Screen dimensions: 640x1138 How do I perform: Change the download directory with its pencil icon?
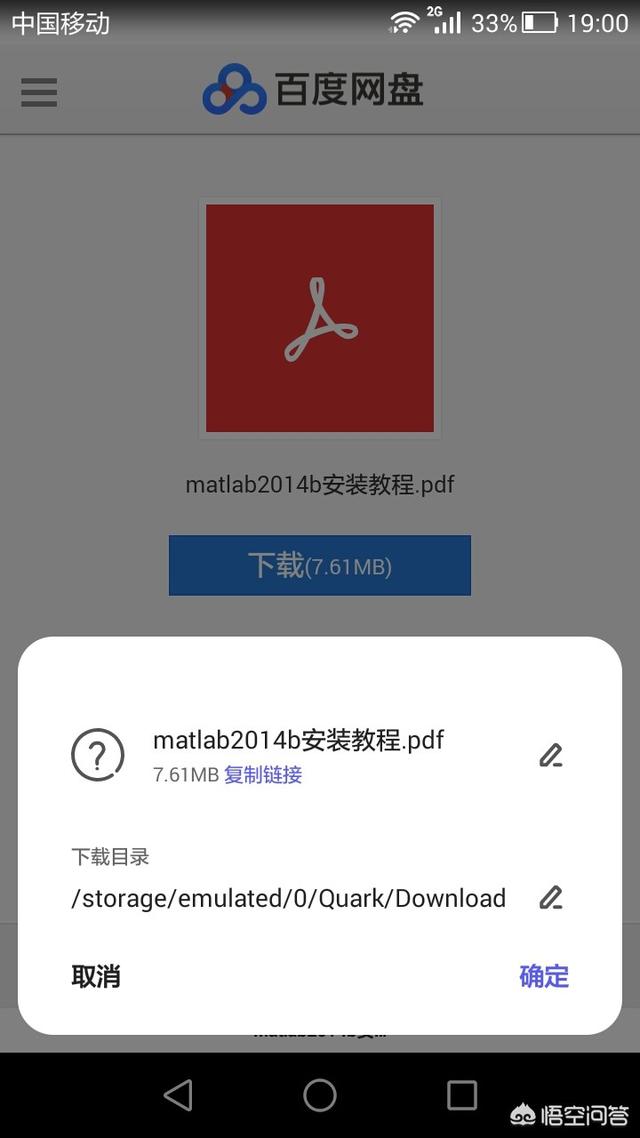click(551, 898)
